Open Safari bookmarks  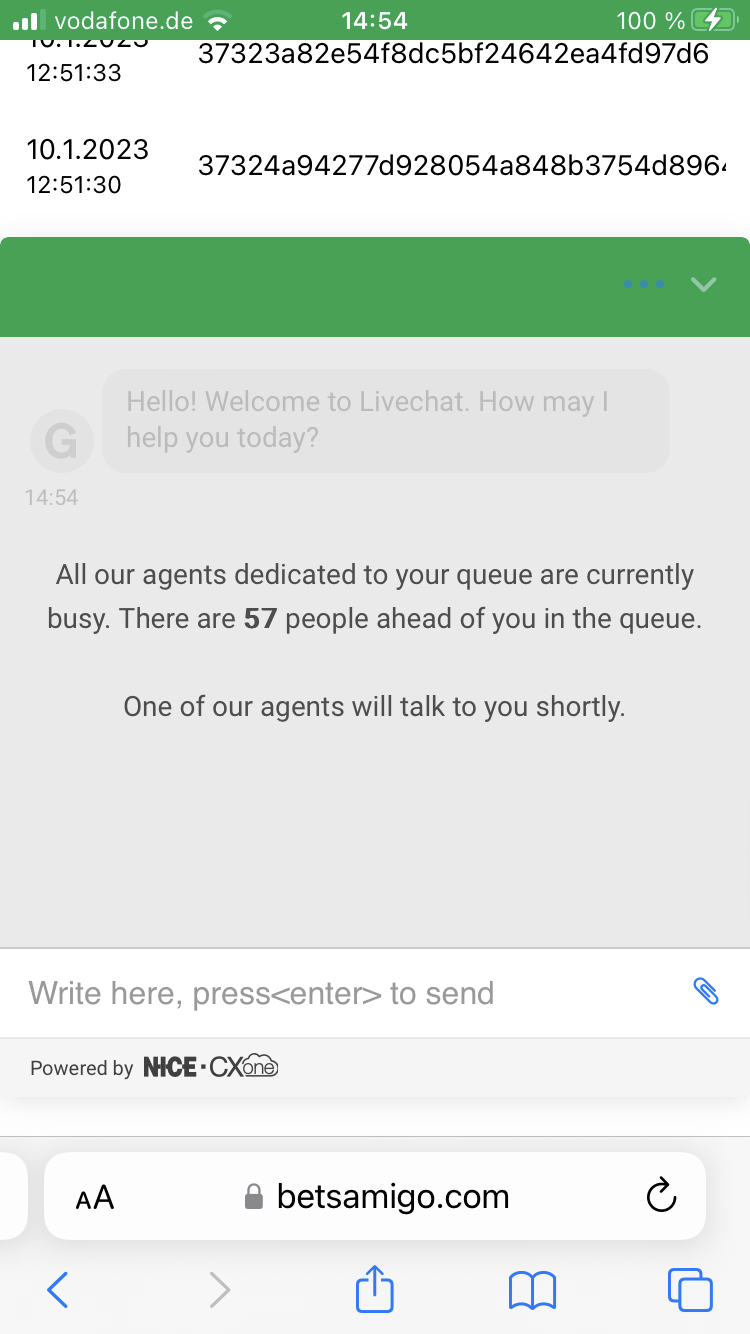click(x=532, y=1290)
